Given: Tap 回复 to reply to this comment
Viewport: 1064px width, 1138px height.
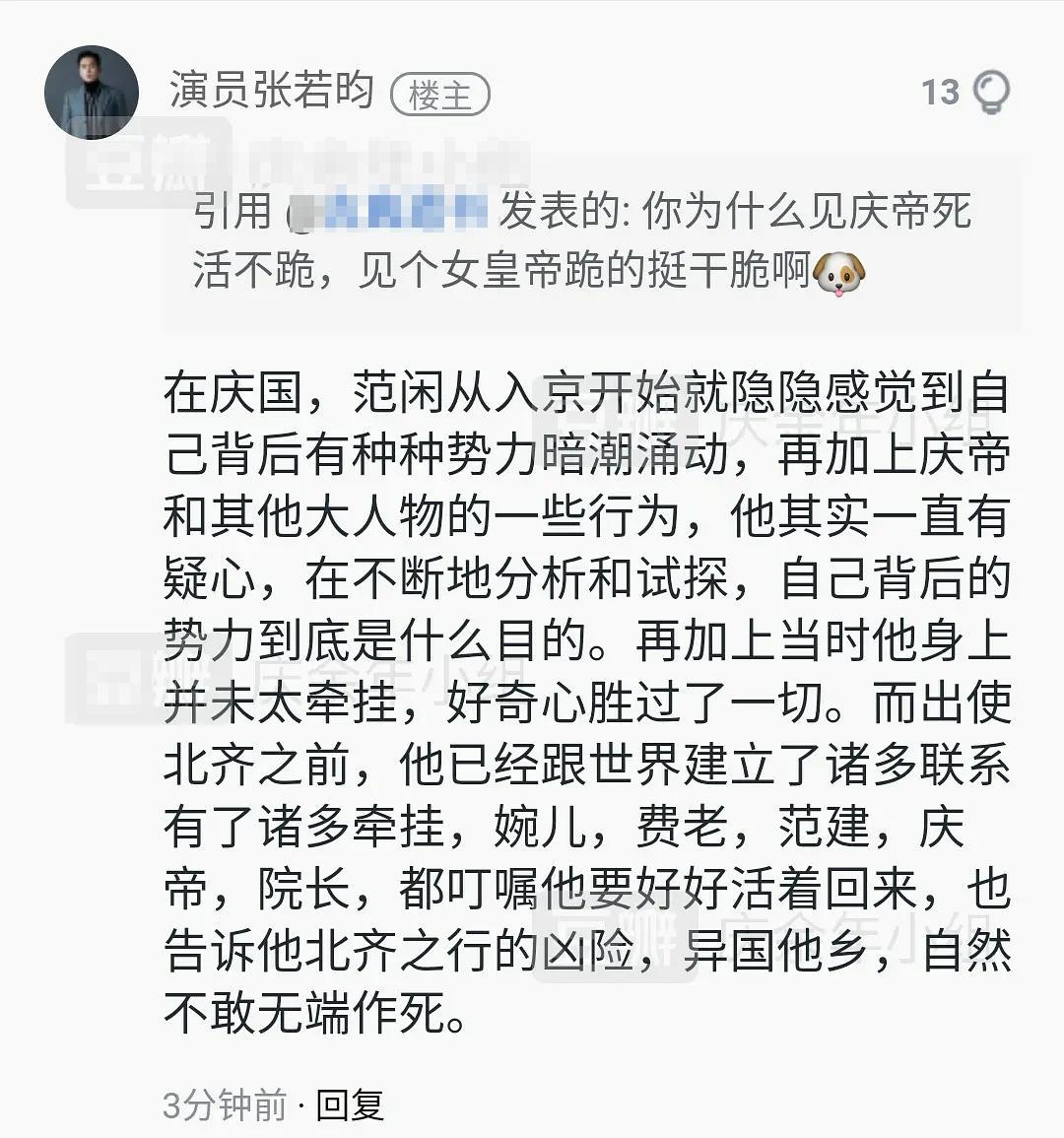Looking at the screenshot, I should click(350, 1105).
